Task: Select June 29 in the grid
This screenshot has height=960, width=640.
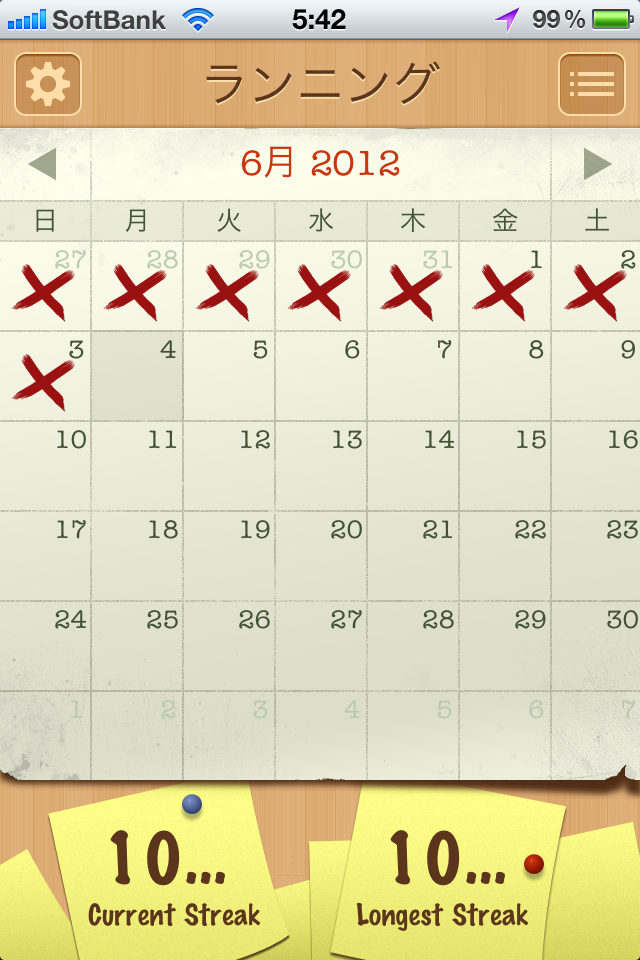Action: [x=505, y=647]
